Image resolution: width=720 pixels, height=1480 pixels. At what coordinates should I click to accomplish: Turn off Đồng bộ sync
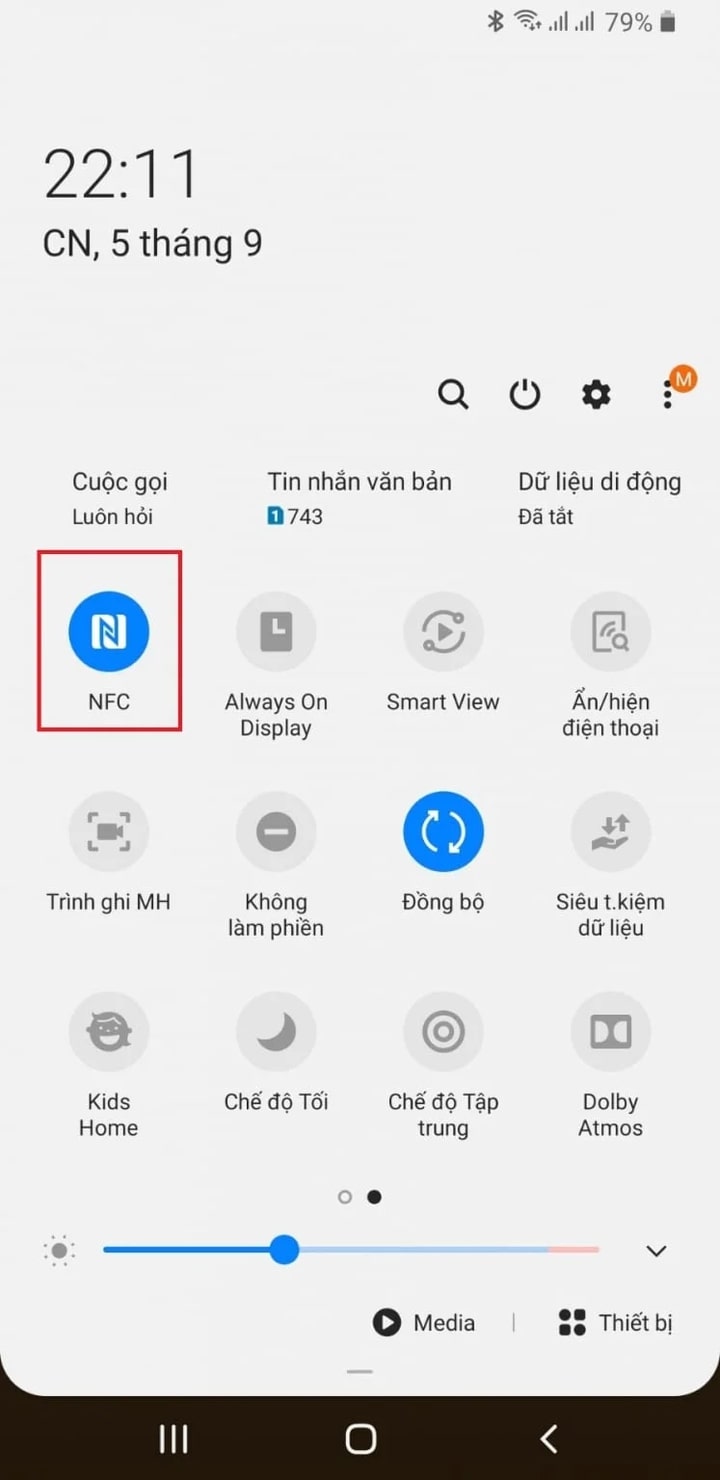(443, 831)
